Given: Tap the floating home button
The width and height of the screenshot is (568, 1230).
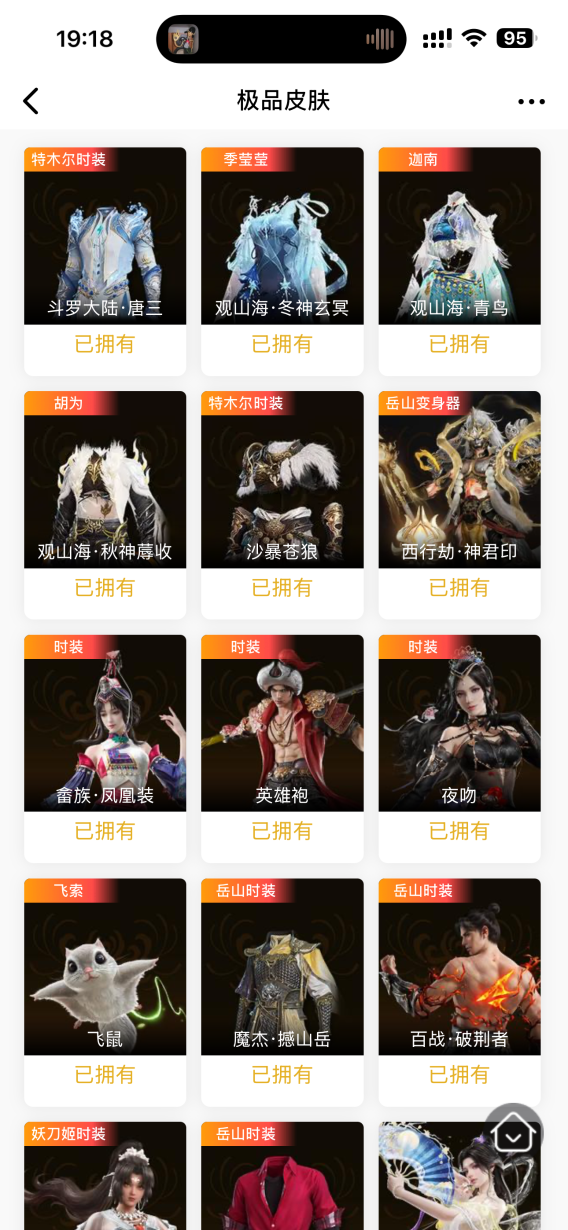Looking at the screenshot, I should tap(513, 1132).
